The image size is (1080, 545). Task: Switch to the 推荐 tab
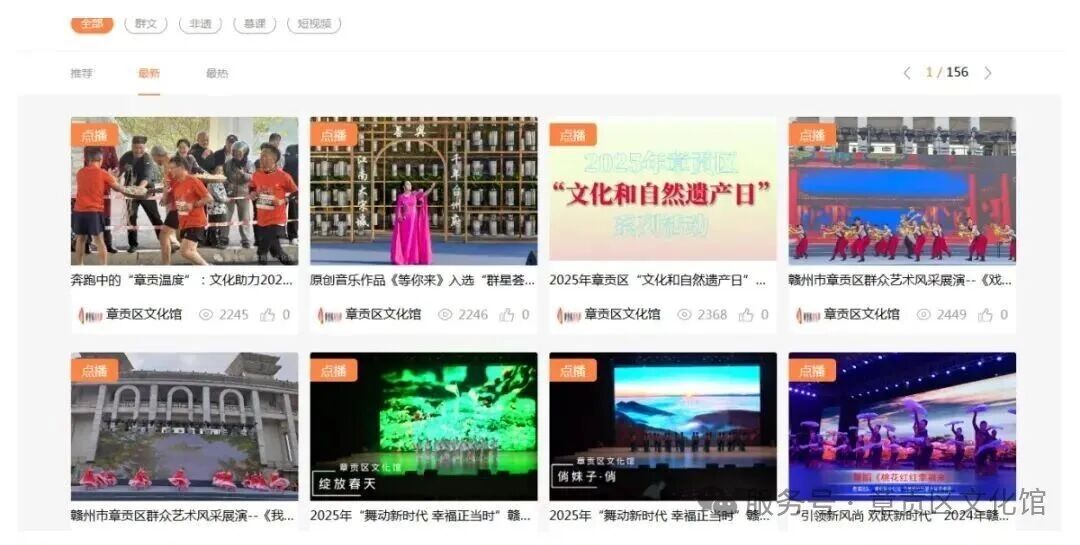81,73
